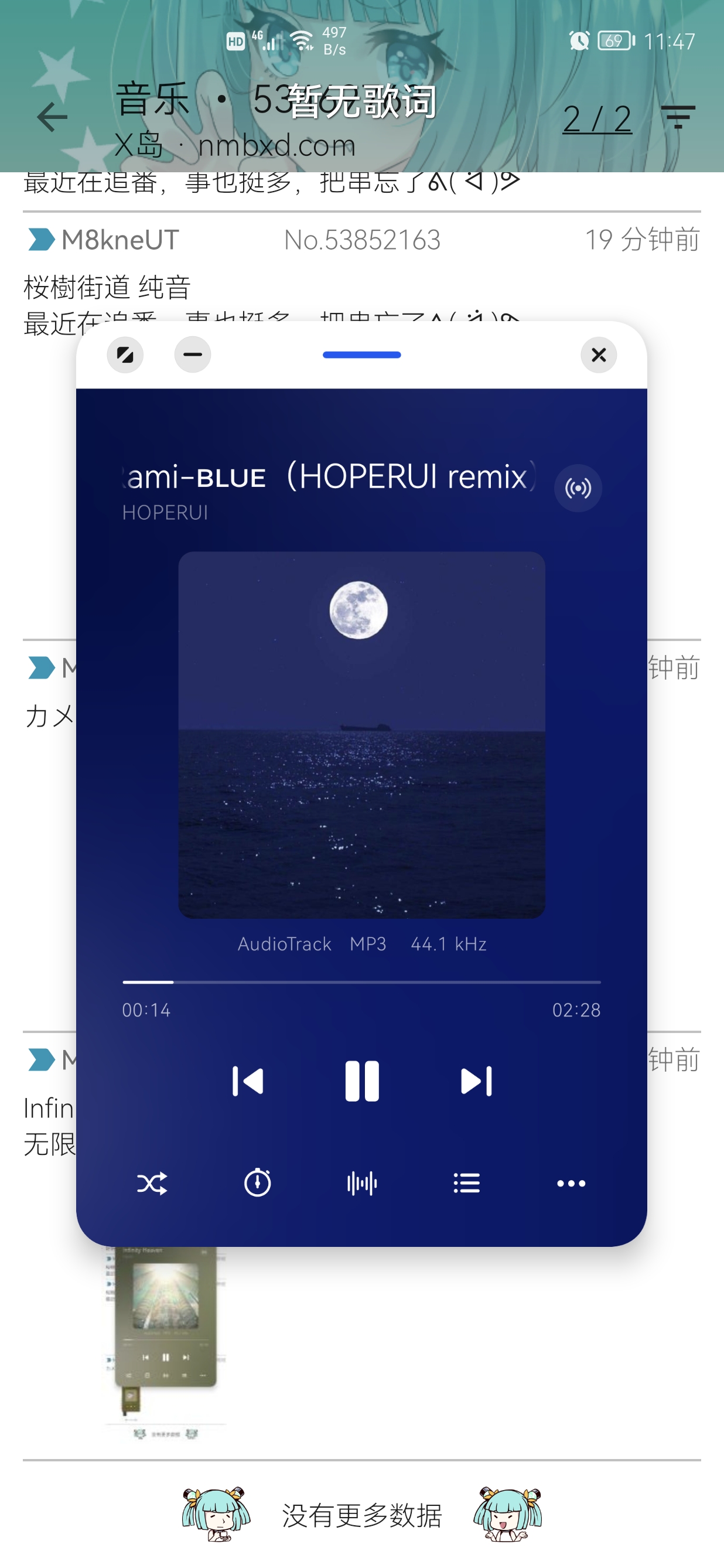Tap the moon album cover art

click(x=361, y=735)
